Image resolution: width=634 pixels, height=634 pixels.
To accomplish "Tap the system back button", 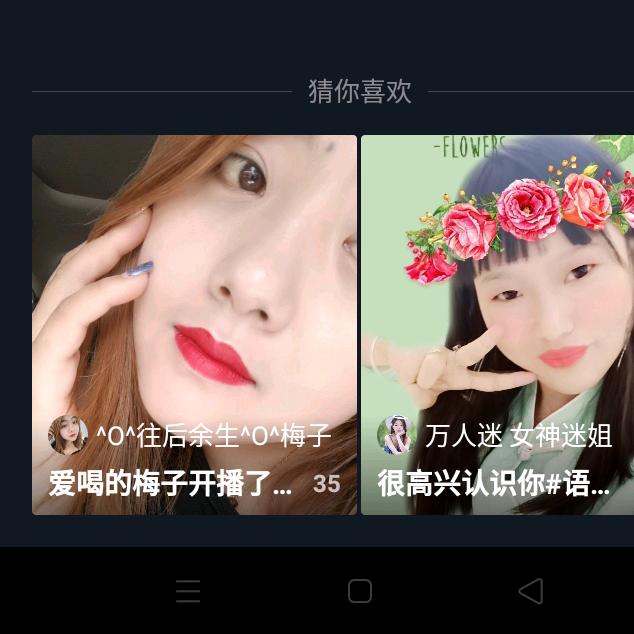I will click(x=530, y=591).
